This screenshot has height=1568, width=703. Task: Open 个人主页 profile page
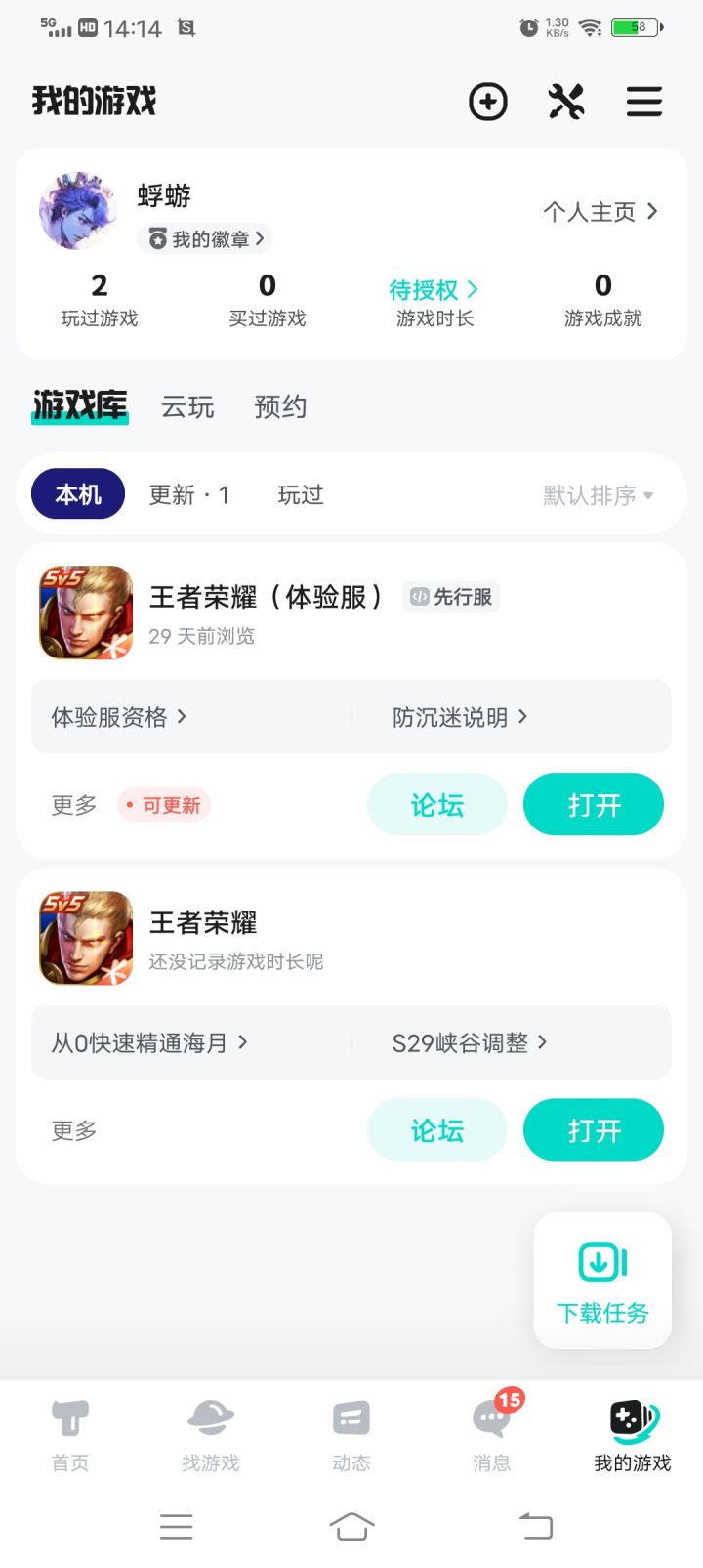(x=600, y=212)
